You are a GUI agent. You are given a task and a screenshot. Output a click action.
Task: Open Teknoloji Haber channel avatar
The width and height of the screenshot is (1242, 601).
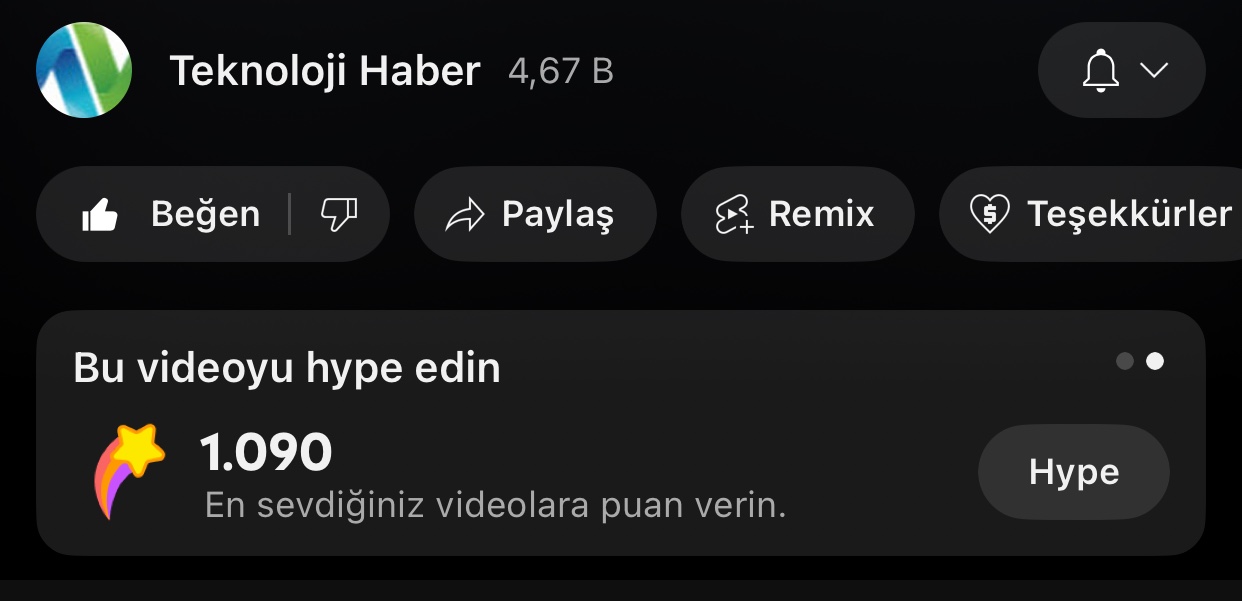click(x=84, y=70)
